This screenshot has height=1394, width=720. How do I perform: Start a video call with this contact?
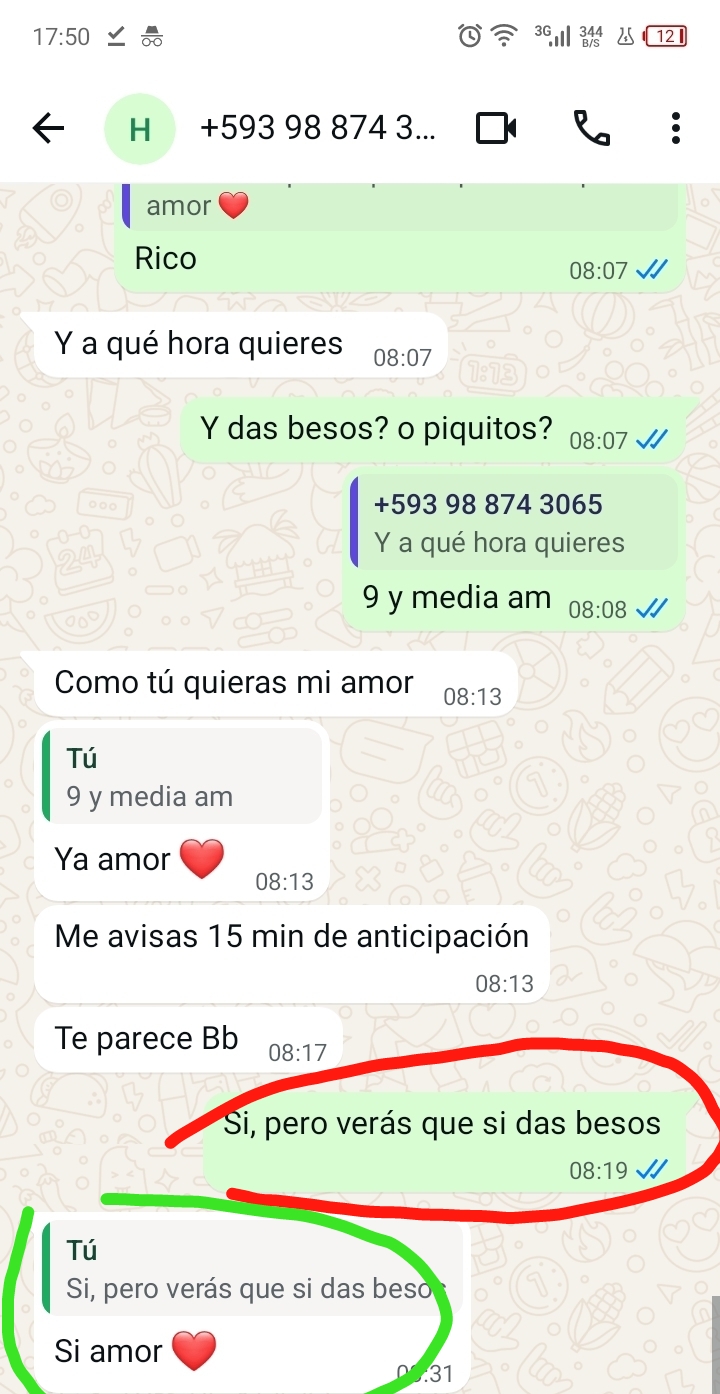click(496, 128)
